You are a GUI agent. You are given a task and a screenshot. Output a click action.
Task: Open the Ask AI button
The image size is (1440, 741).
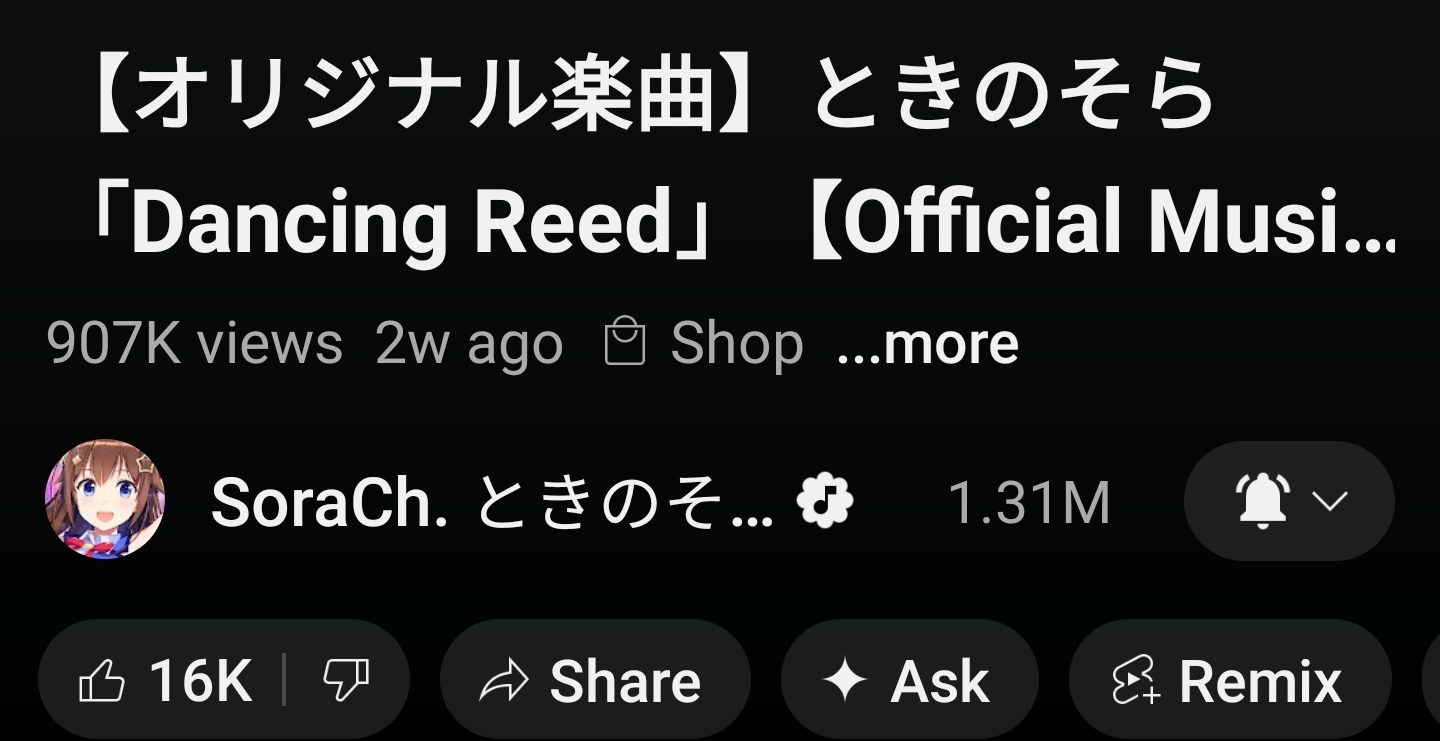(908, 681)
